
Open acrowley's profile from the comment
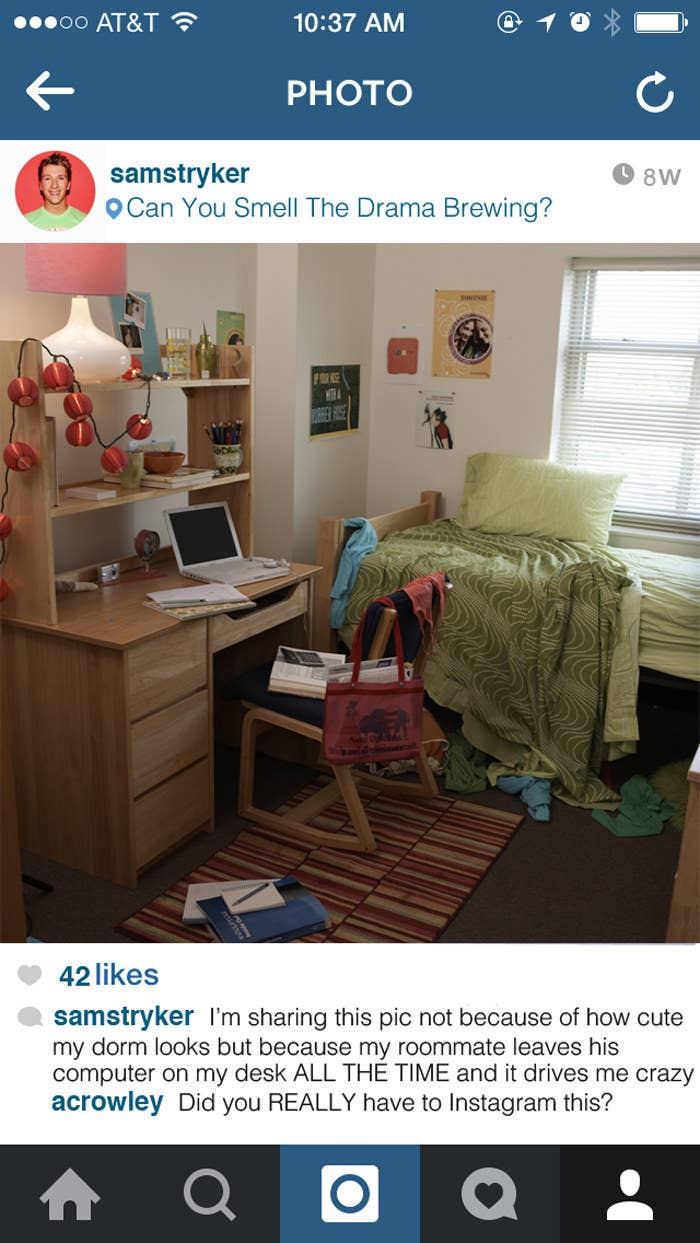[107, 1102]
